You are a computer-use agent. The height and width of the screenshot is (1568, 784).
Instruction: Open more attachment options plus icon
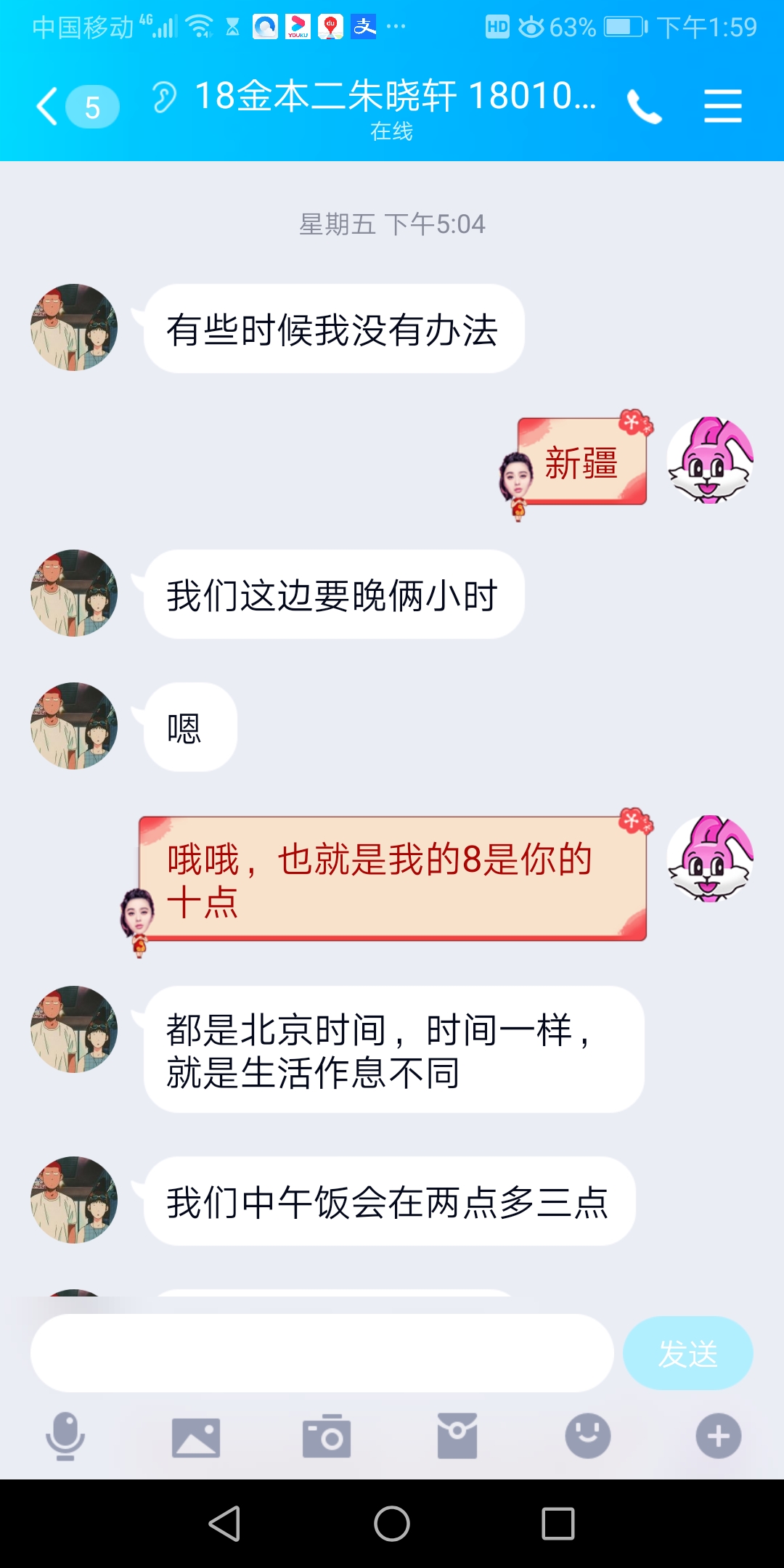[719, 1436]
